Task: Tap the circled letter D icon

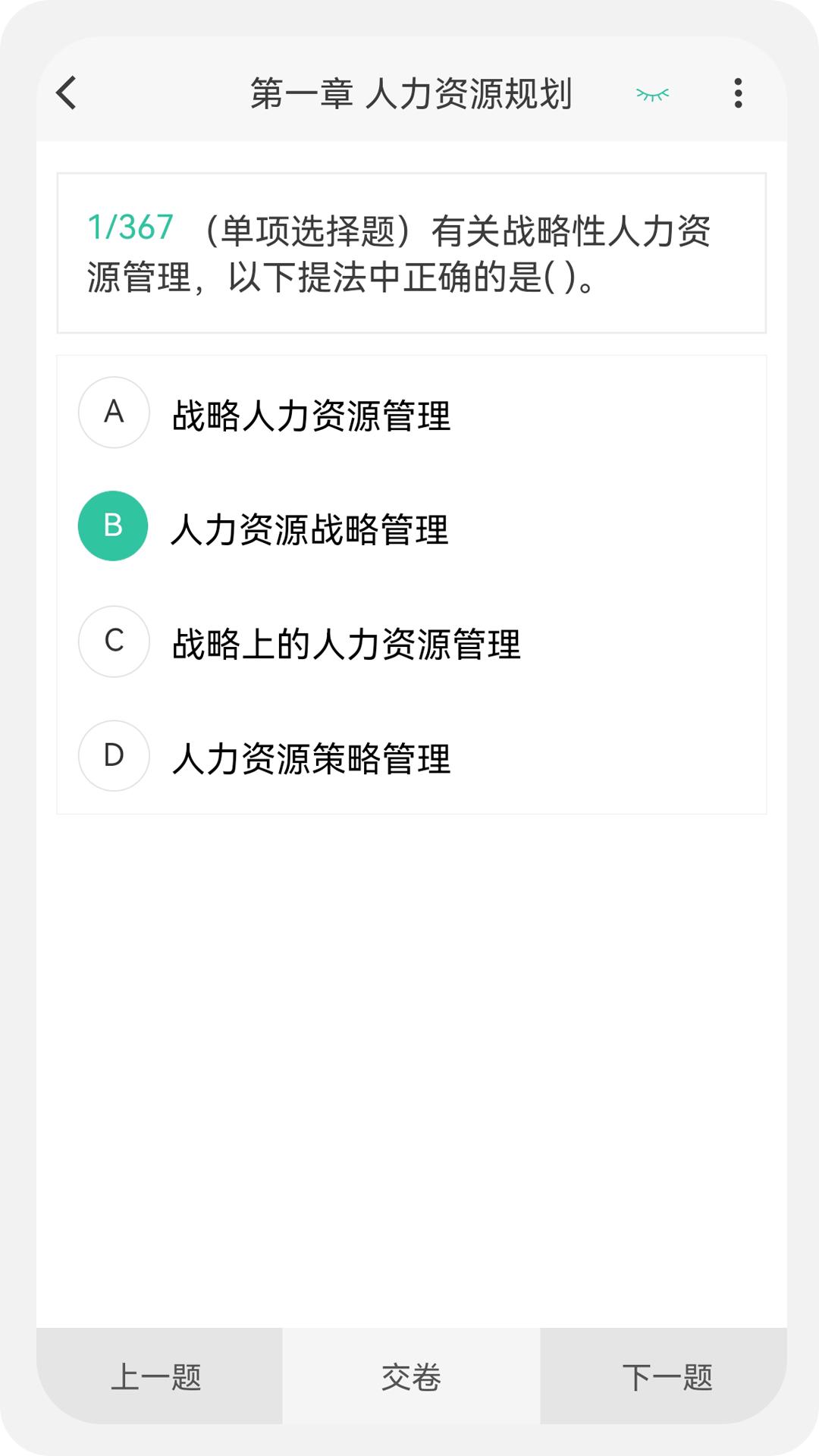Action: pyautogui.click(x=114, y=755)
